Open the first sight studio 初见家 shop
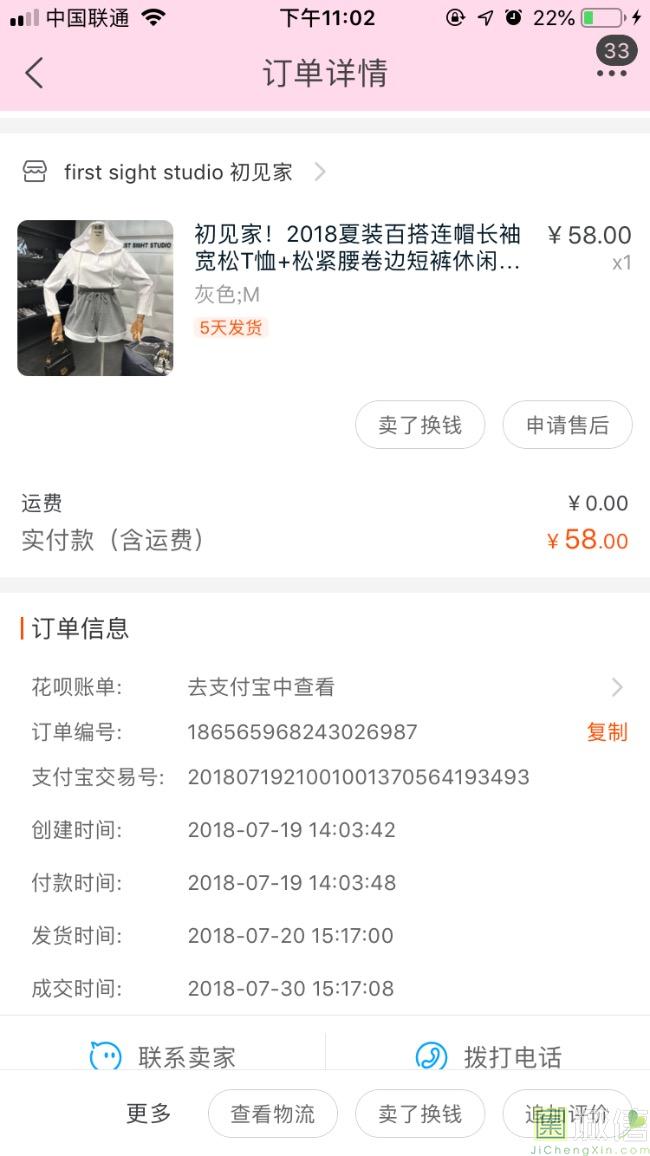650x1156 pixels. 176,172
